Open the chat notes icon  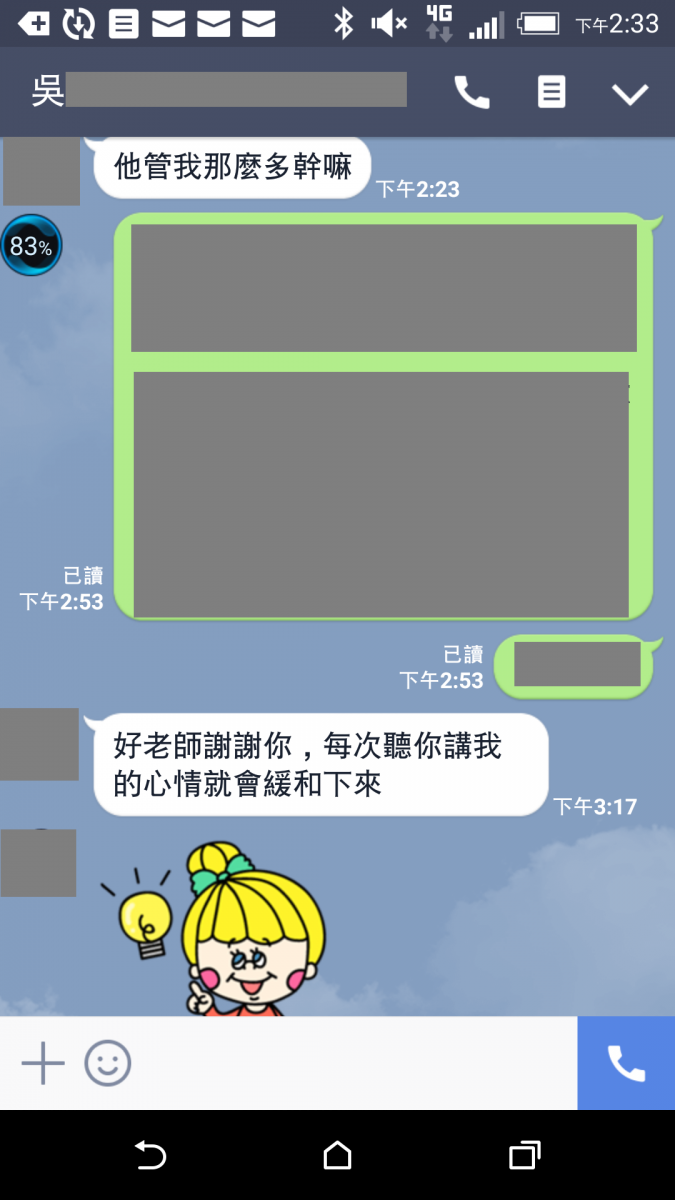point(551,93)
